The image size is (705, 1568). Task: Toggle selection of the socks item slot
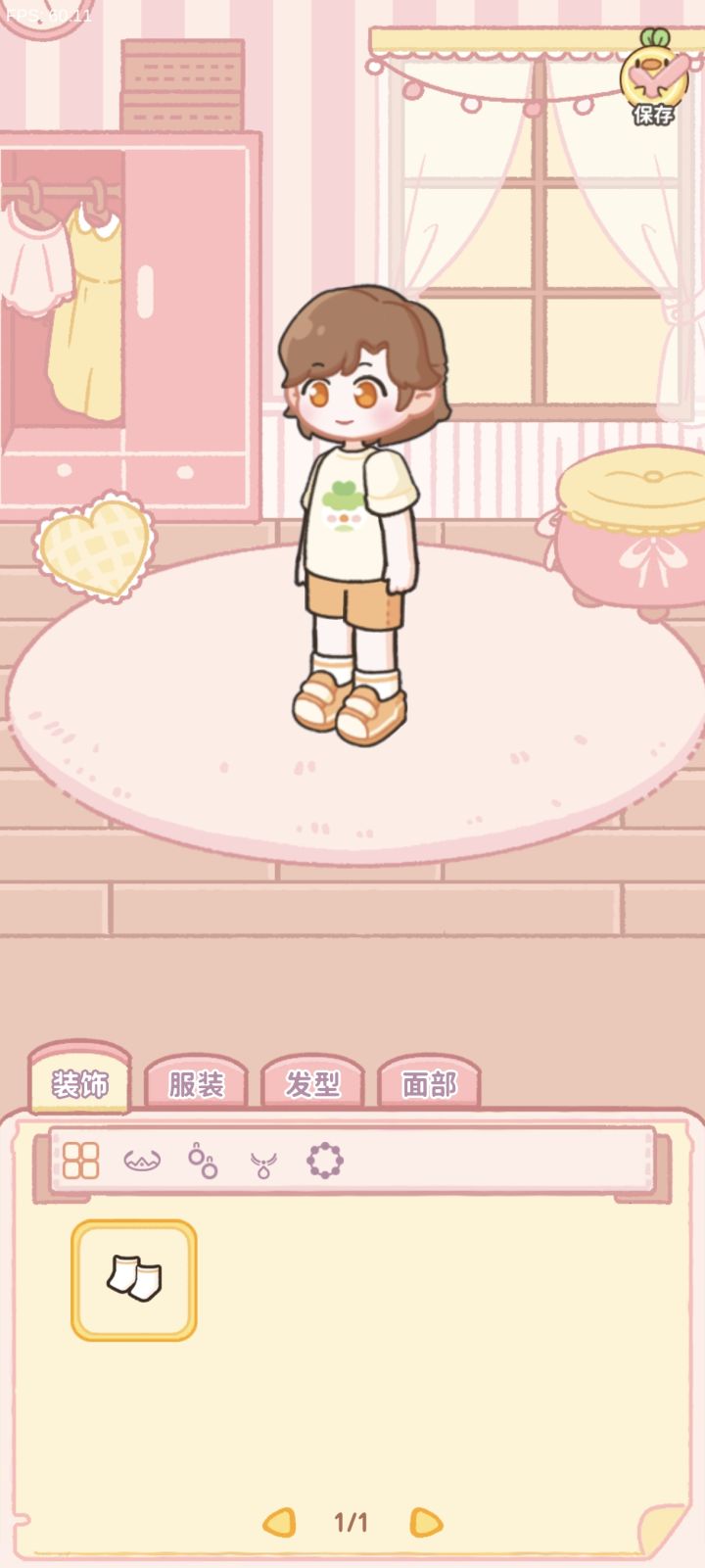[x=134, y=1282]
